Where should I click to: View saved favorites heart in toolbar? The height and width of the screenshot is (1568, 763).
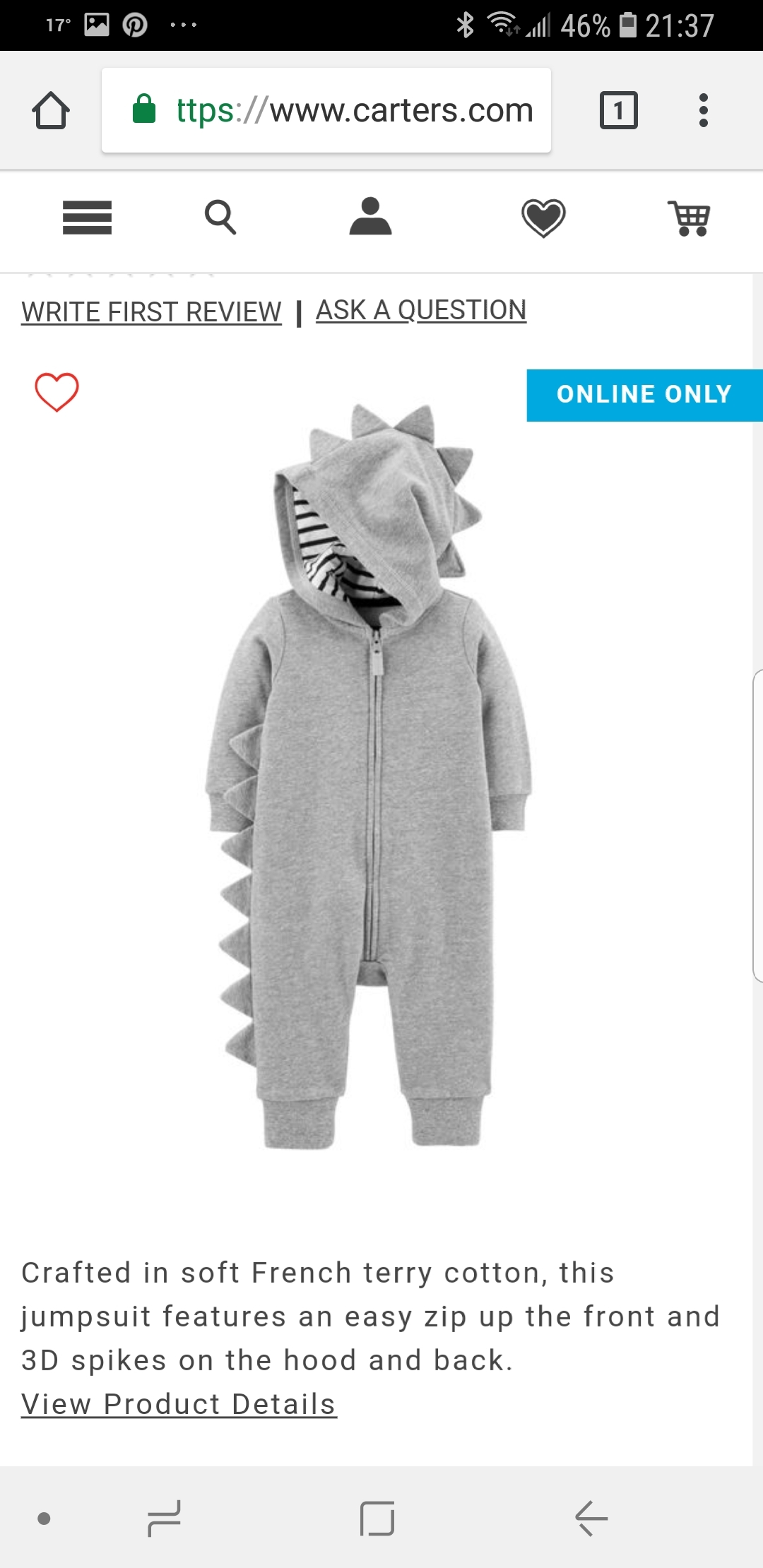(x=543, y=218)
